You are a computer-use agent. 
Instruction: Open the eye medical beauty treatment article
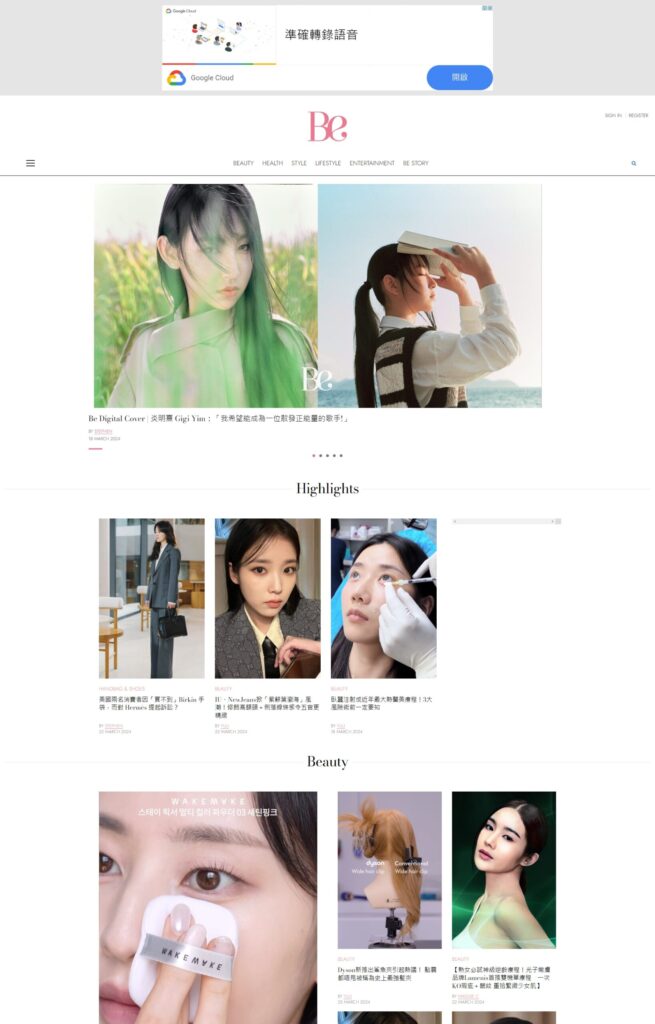[x=381, y=703]
